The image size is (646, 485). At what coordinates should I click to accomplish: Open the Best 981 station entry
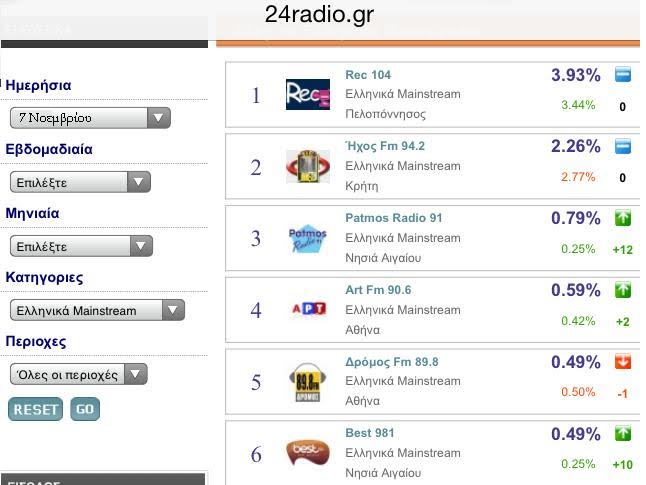click(x=370, y=433)
